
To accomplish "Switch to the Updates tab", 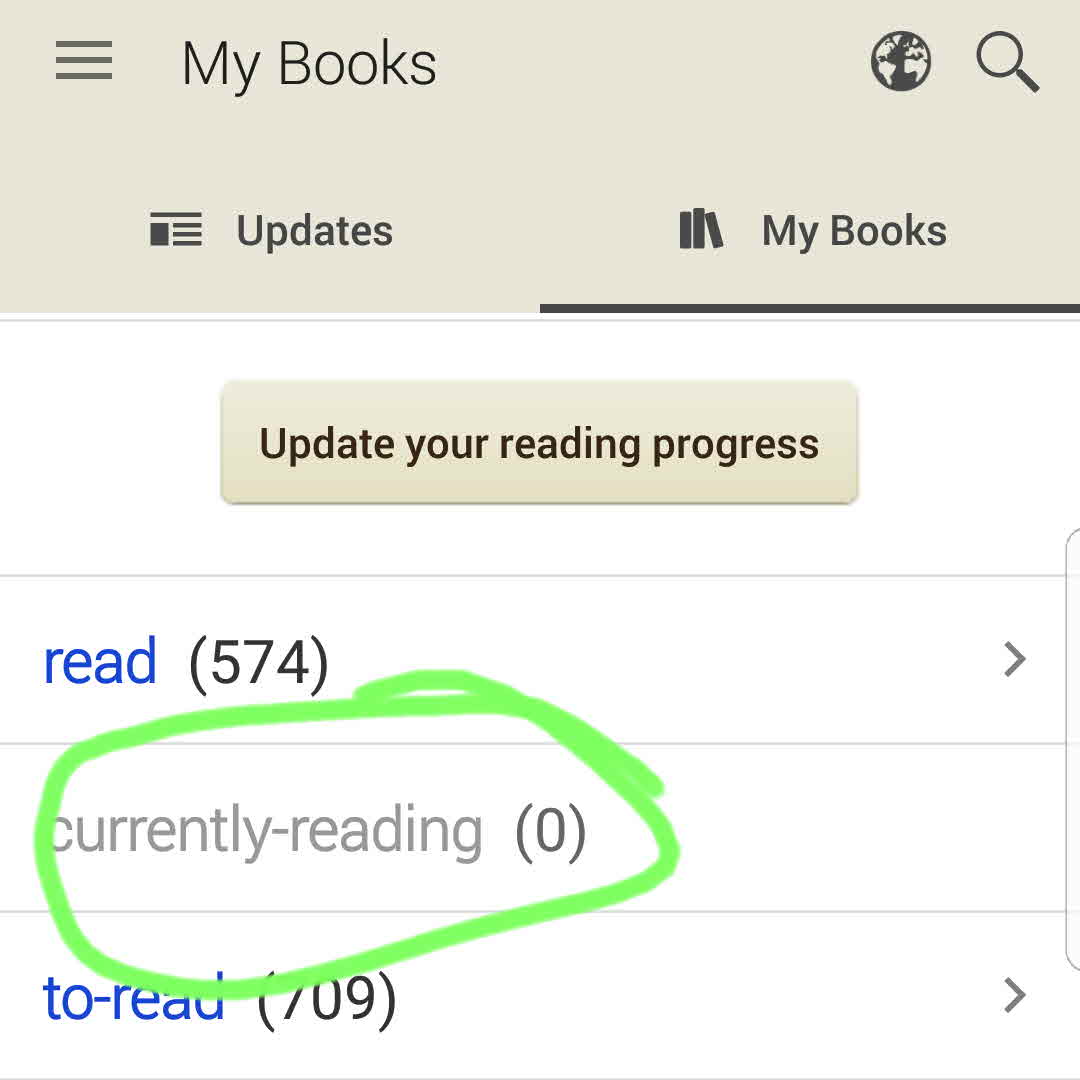I will (271, 231).
